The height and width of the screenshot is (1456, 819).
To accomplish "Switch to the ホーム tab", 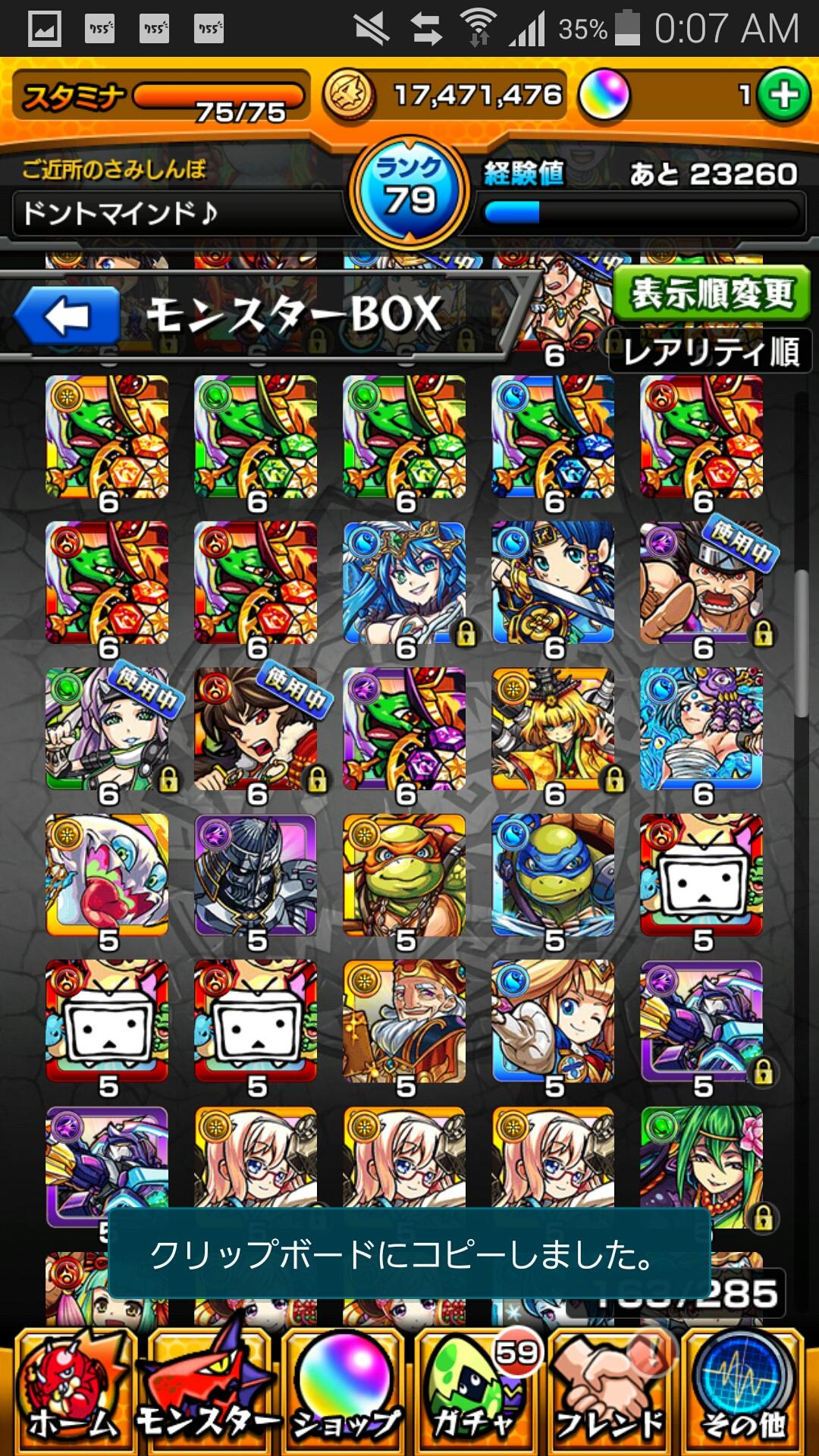I will point(72,1394).
